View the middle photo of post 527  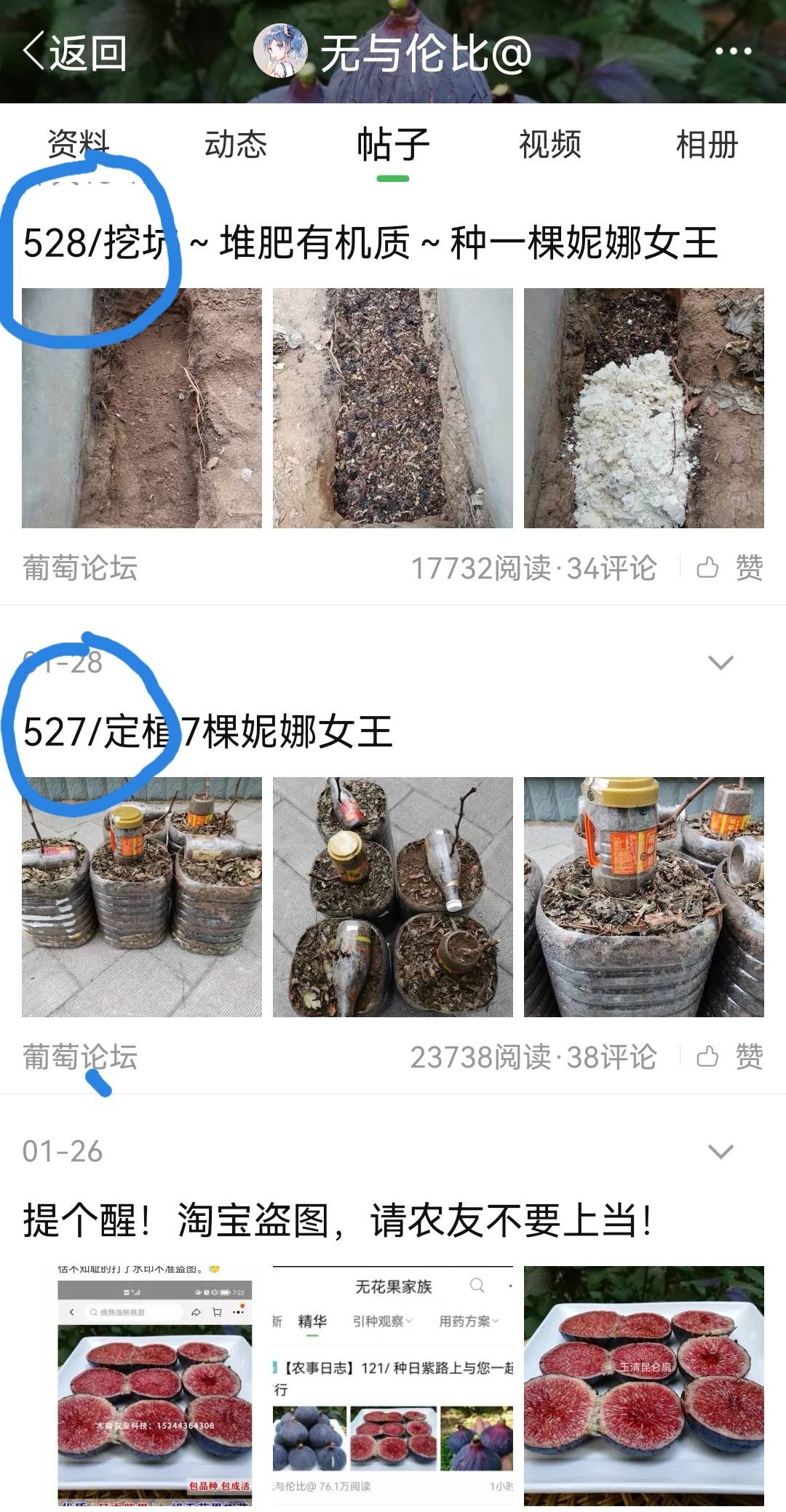(393, 897)
